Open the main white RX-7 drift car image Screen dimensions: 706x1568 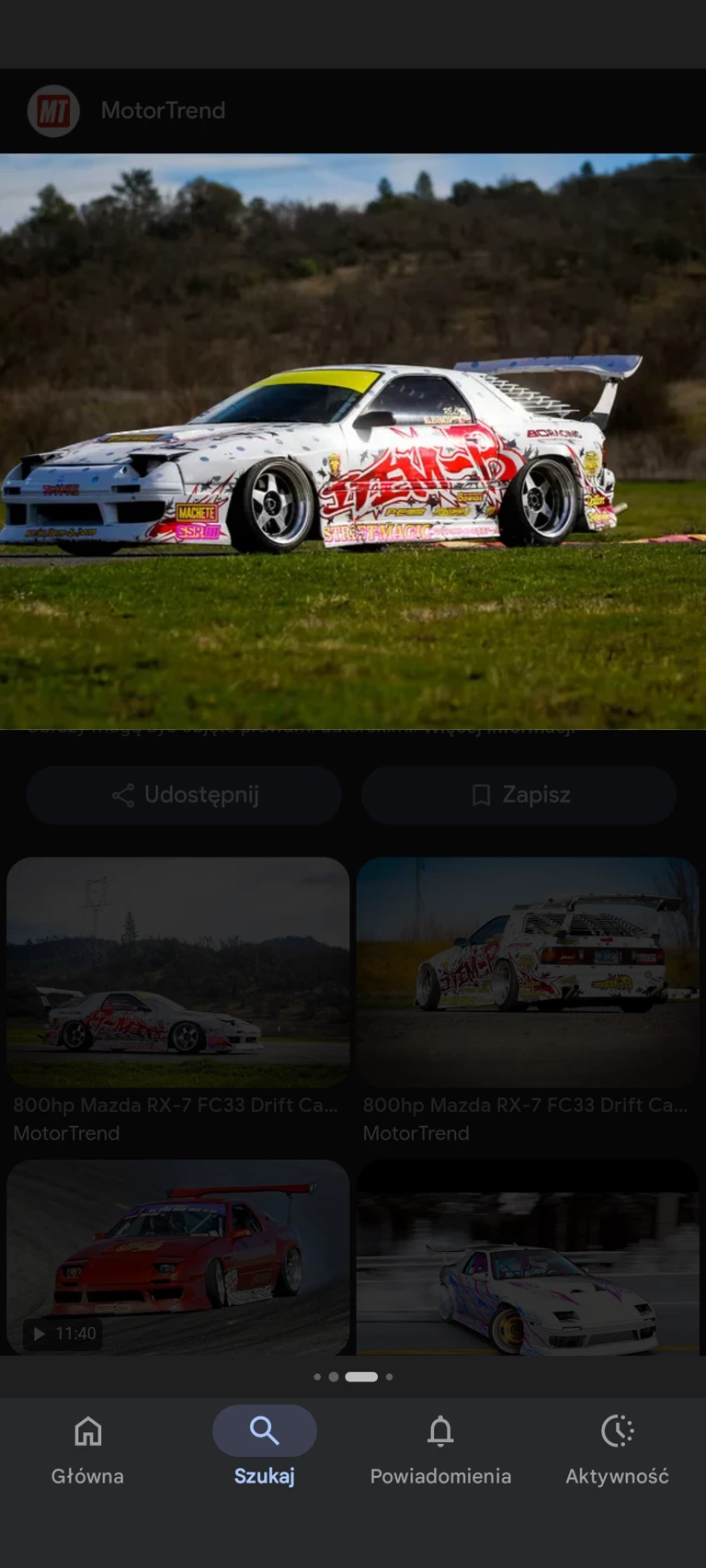coord(353,441)
